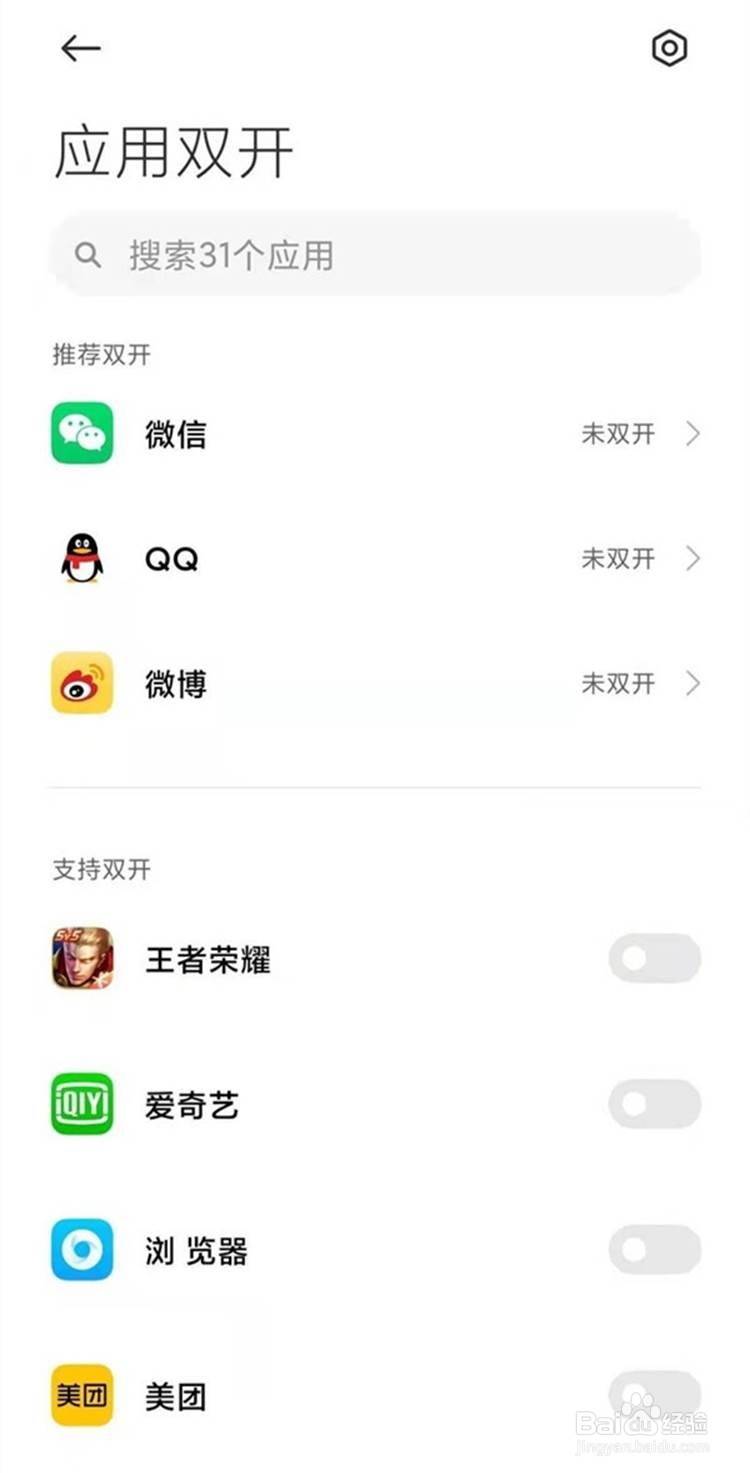The width and height of the screenshot is (750, 1473).
Task: Click the iQIYI app icon
Action: (81, 1103)
